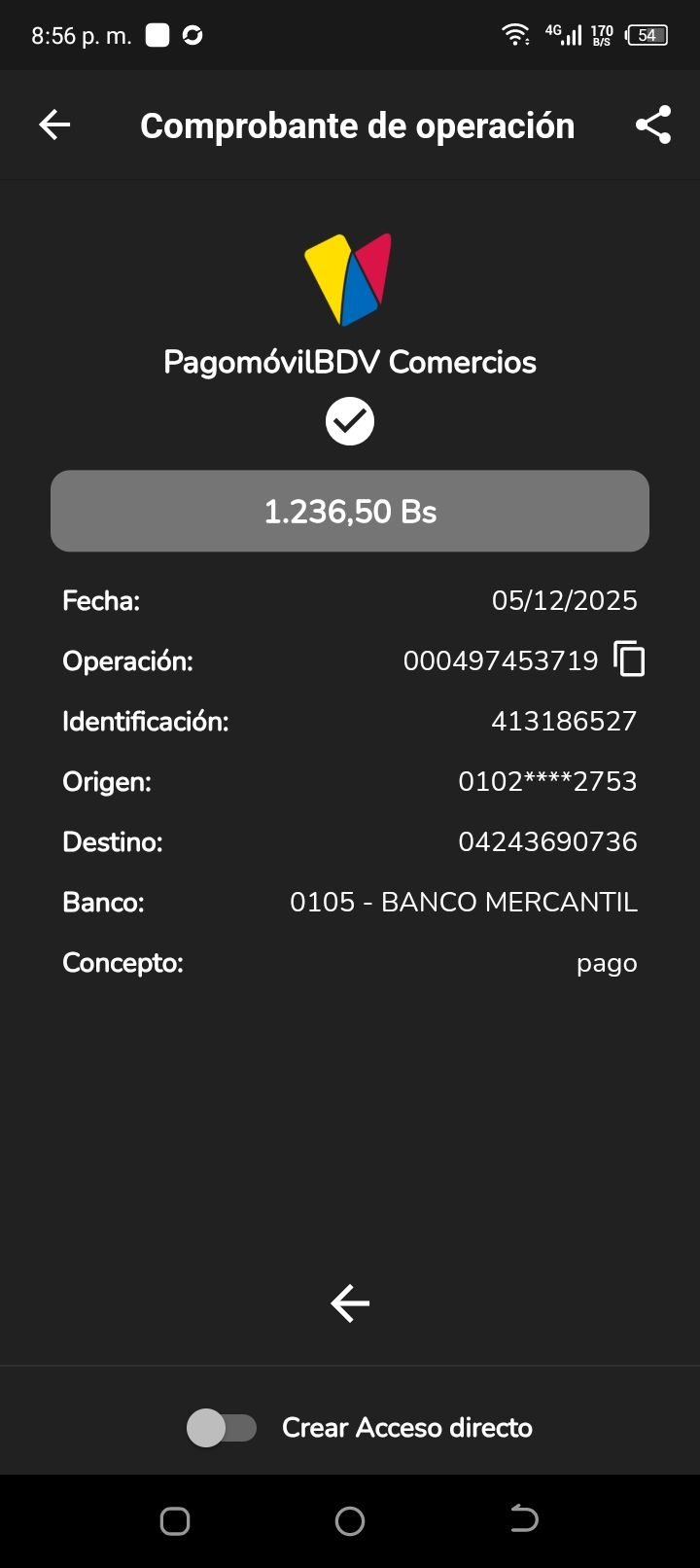
Task: Open recent apps from the navigation bar
Action: [x=175, y=1520]
